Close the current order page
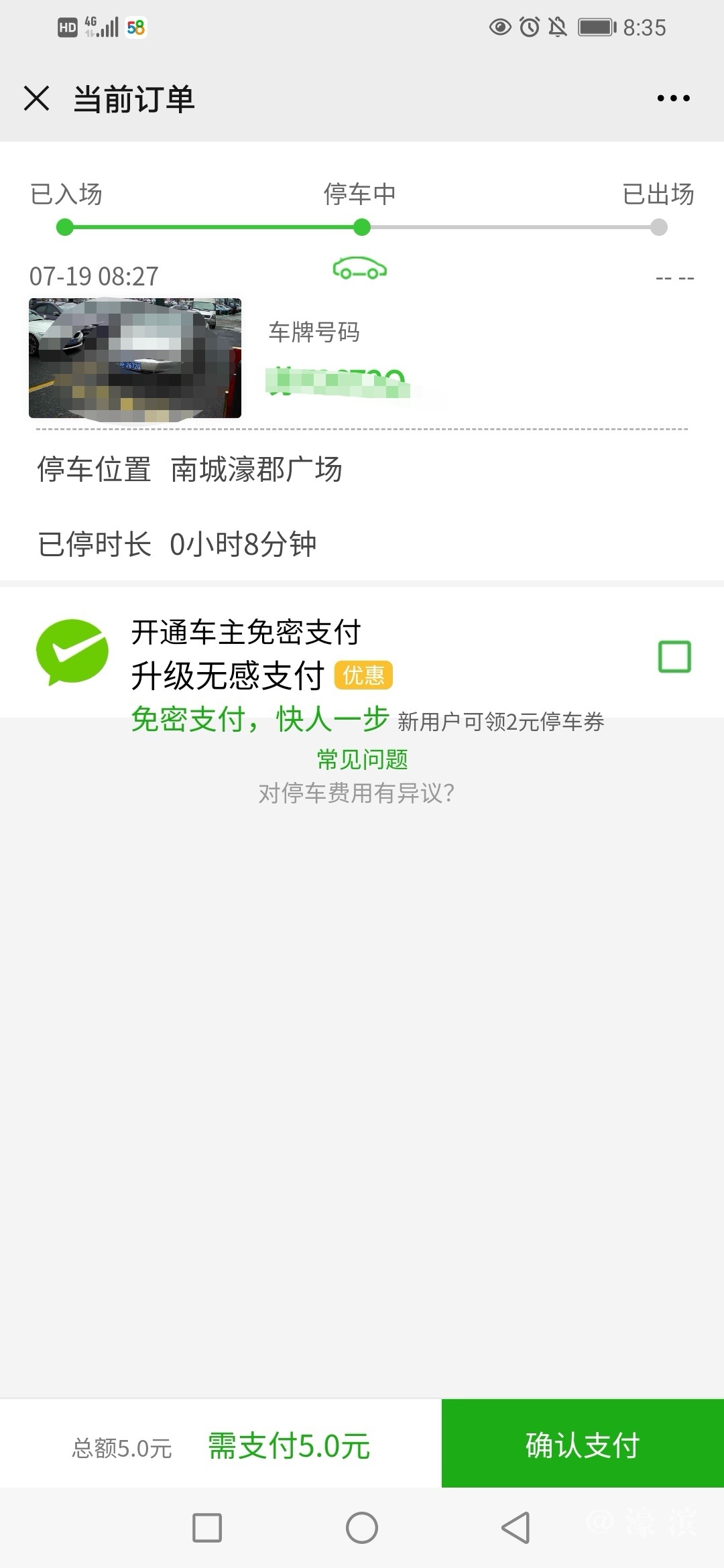Screen dimensions: 724x1568 pyautogui.click(x=37, y=99)
